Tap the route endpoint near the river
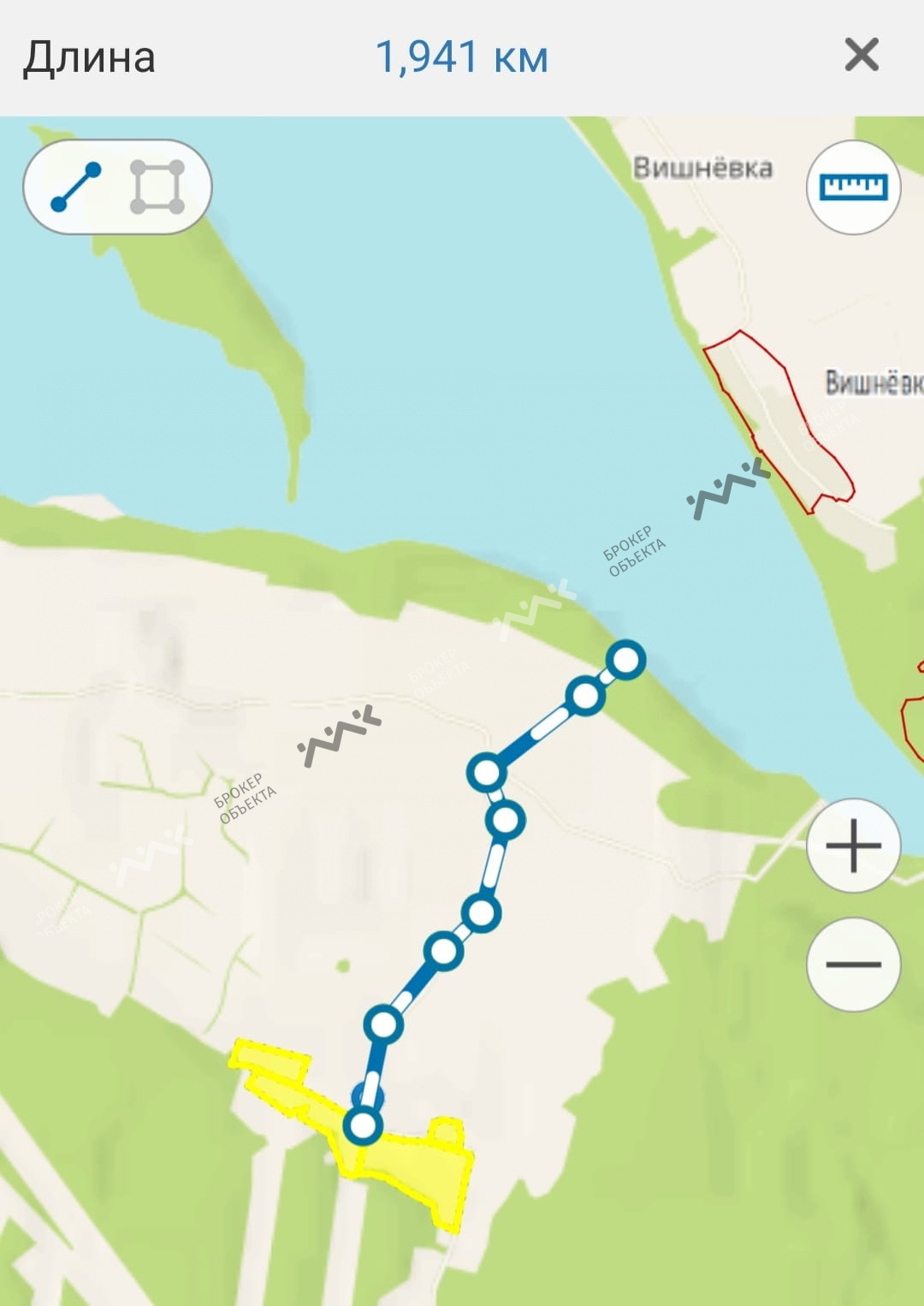924x1306 pixels. [626, 661]
